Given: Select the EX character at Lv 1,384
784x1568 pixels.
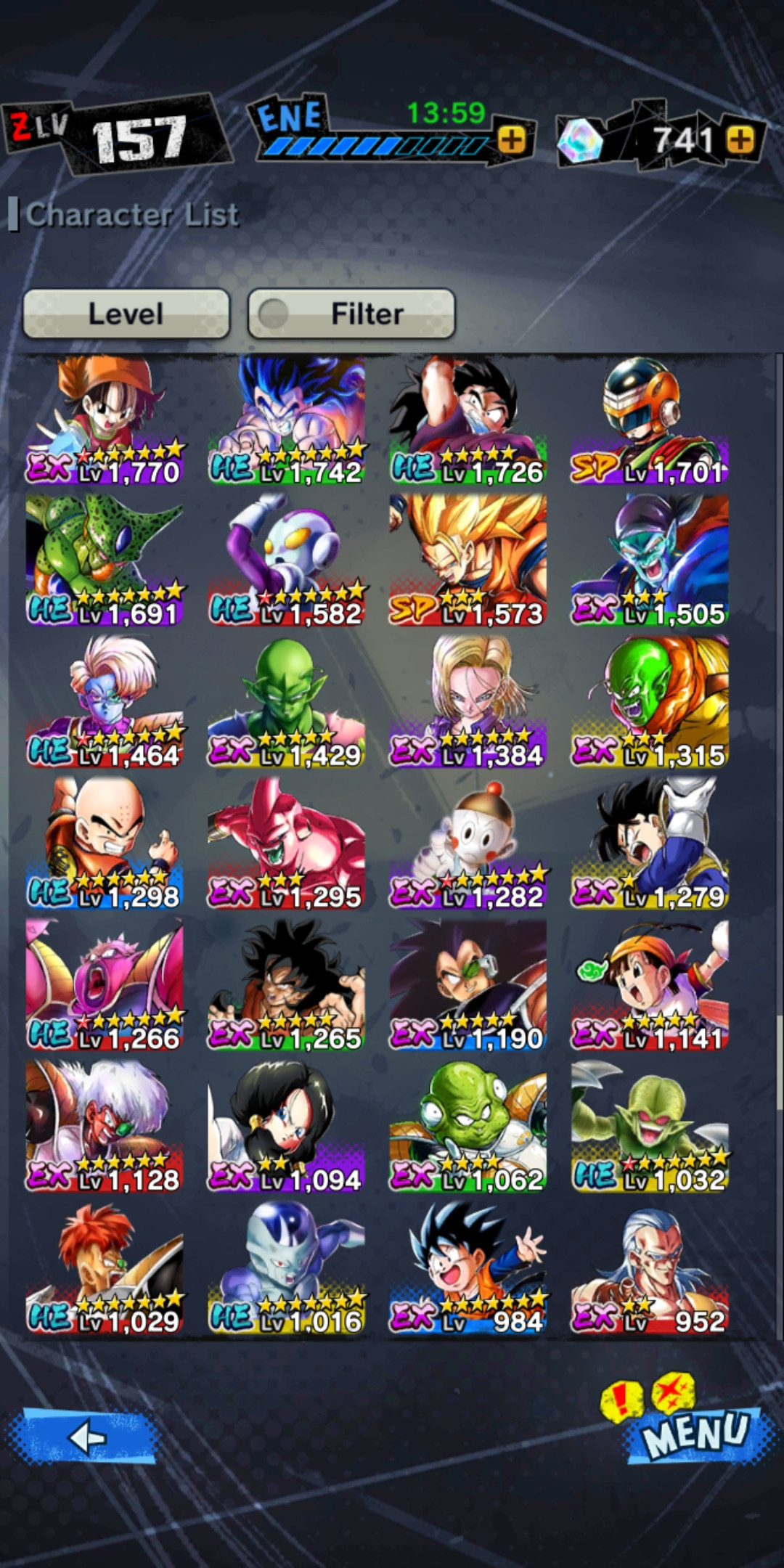Looking at the screenshot, I should 468,702.
